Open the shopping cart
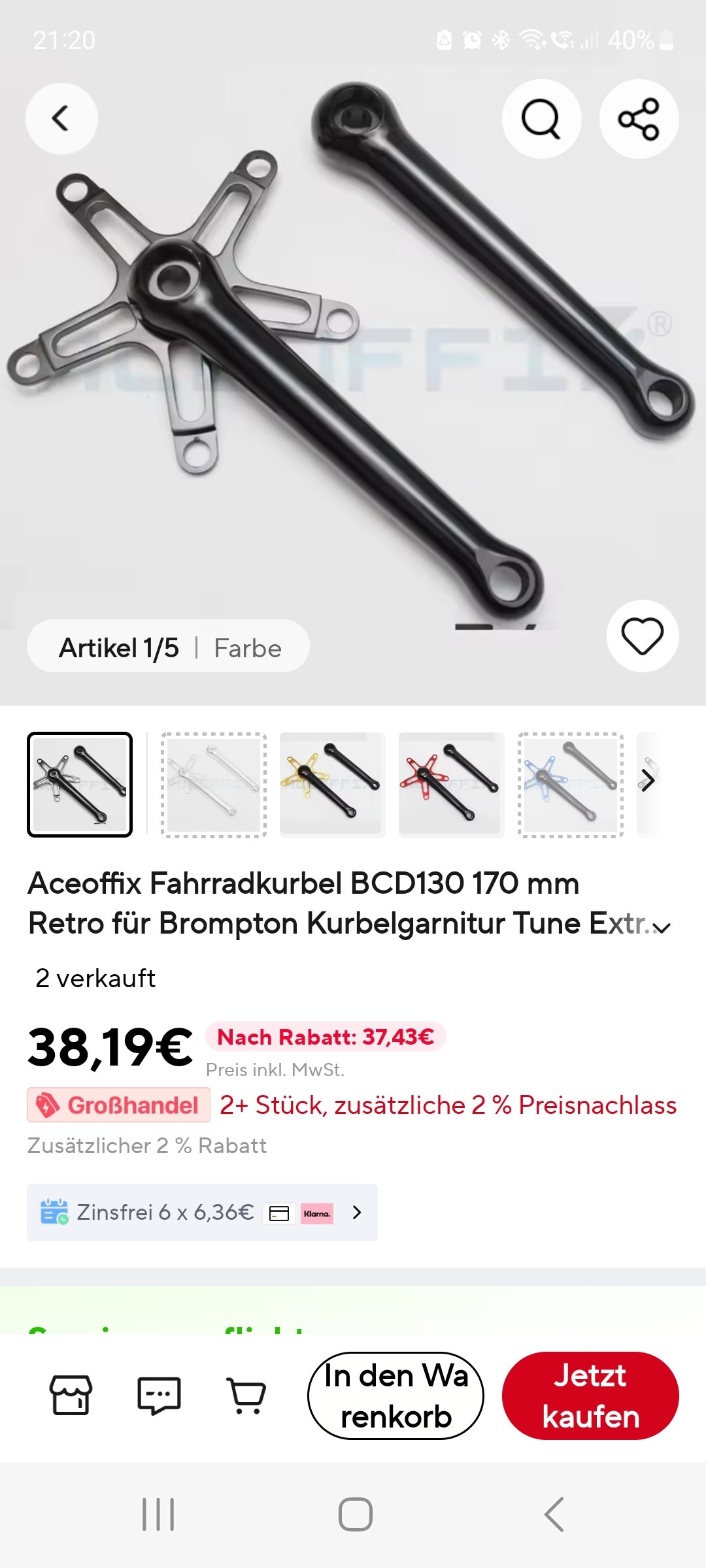The height and width of the screenshot is (1568, 706). coord(246,1395)
